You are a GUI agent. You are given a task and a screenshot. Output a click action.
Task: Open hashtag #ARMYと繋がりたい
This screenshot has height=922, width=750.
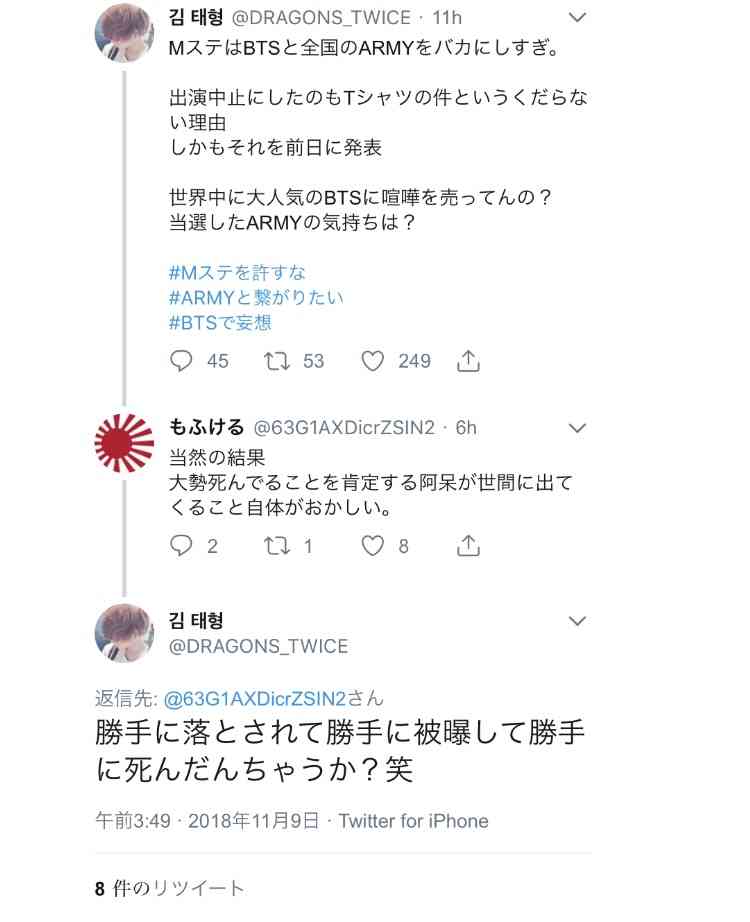(255, 297)
